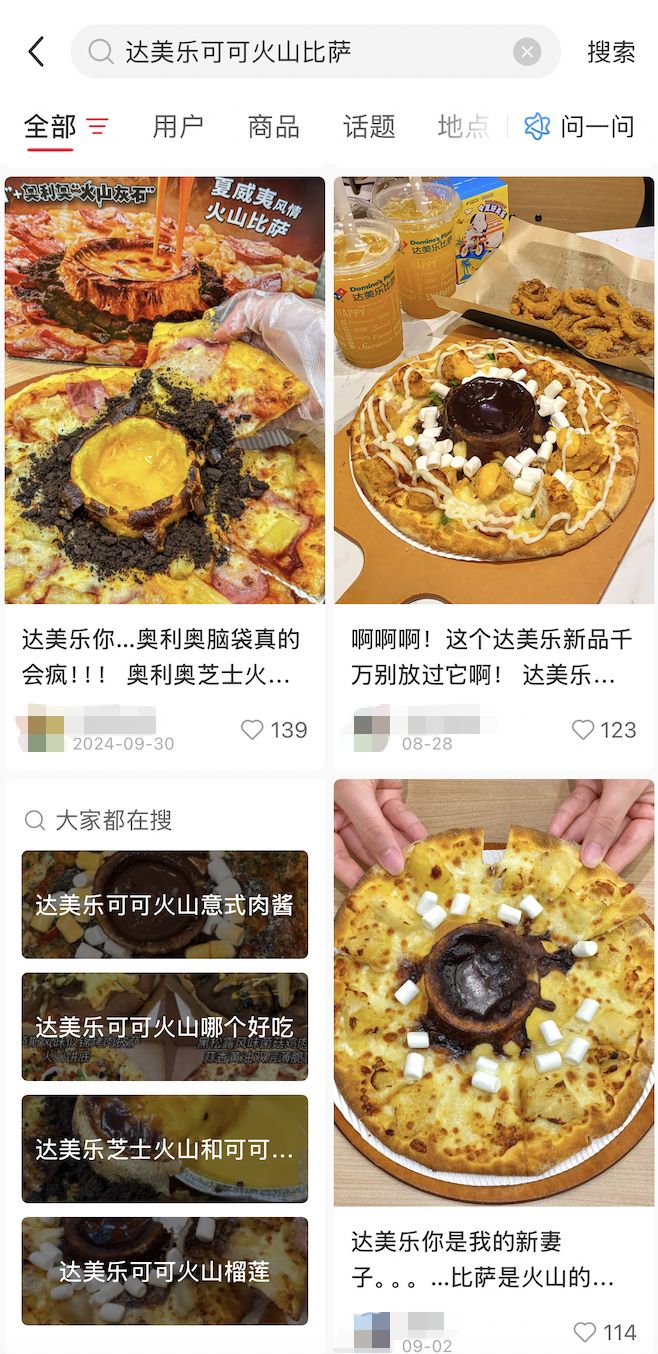
Task: Search suggestion 达美乐可可火山意式肉酱
Action: [165, 905]
